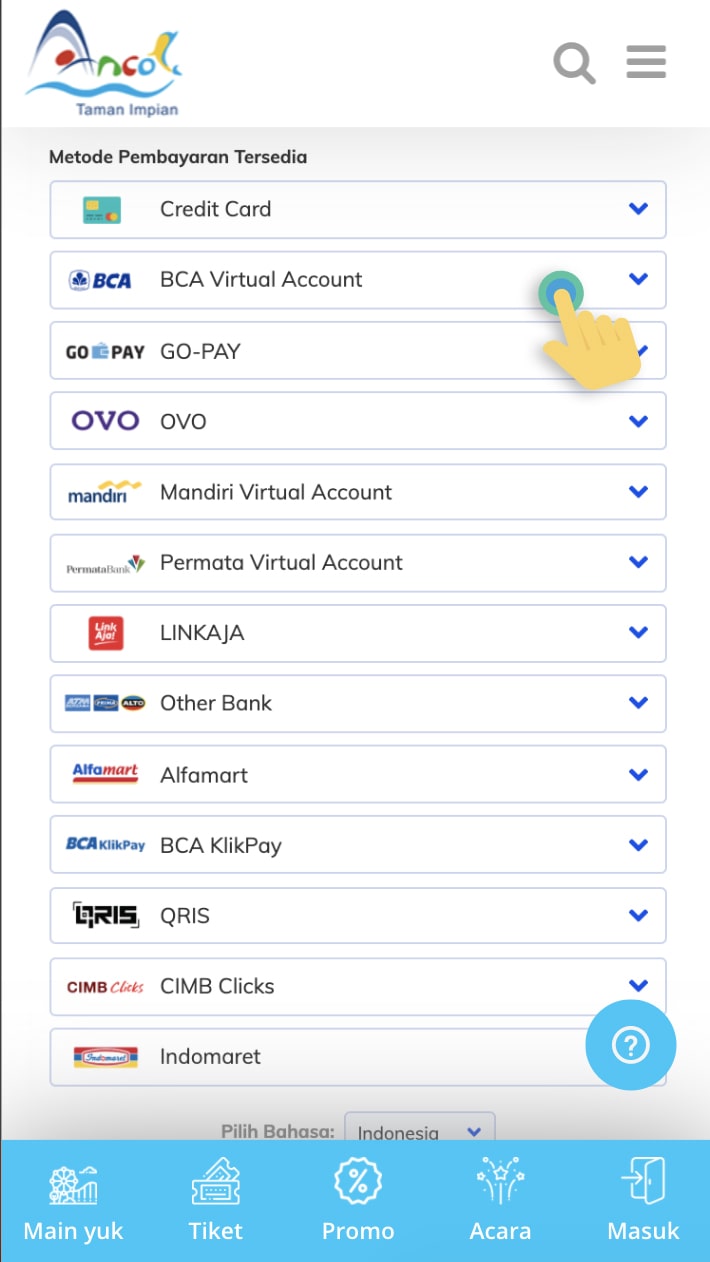Open the Pilih Bahasa language dropdown

tap(420, 1131)
